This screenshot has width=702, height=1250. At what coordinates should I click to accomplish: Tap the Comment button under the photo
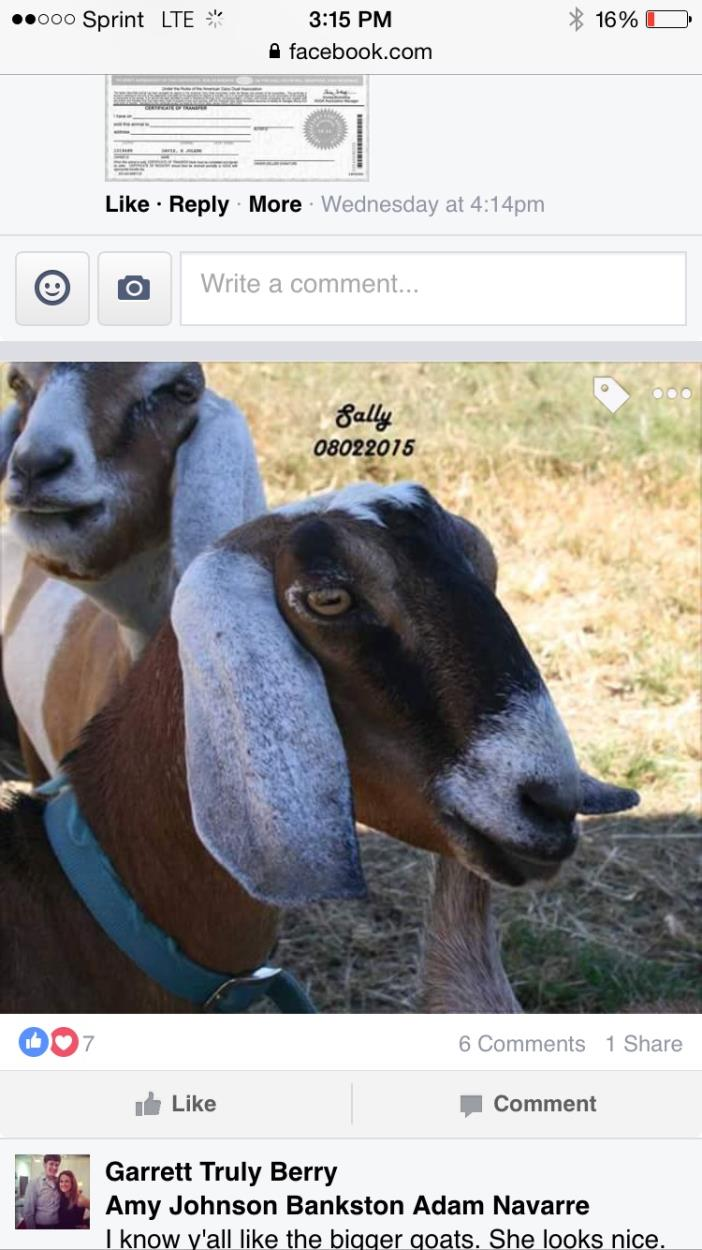(x=527, y=1103)
